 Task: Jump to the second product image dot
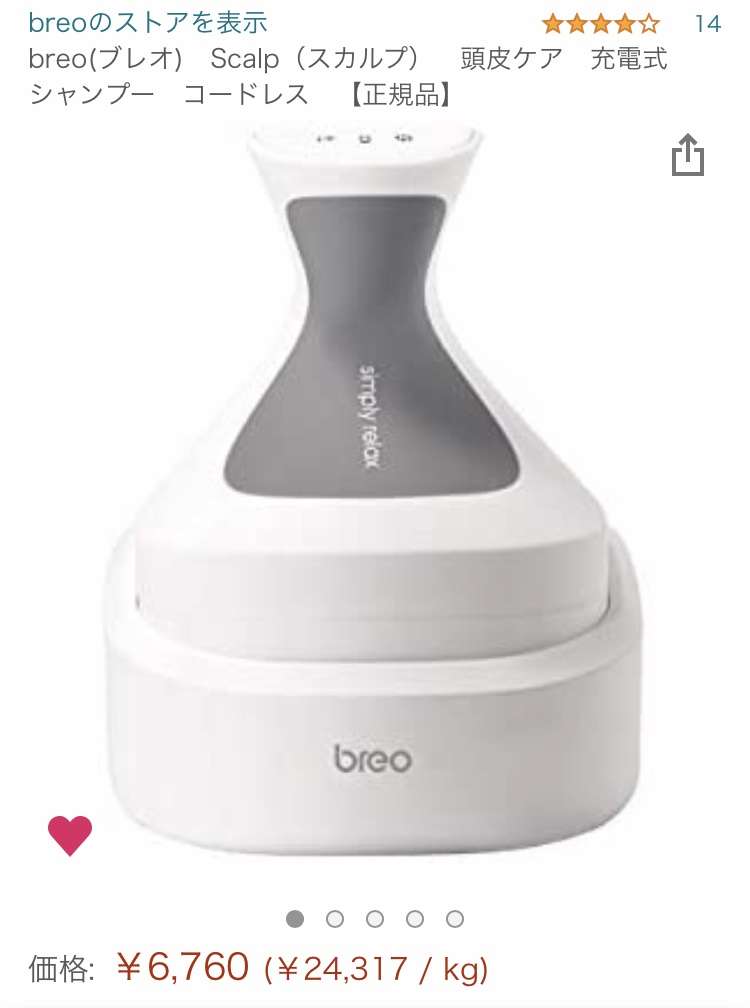[335, 919]
